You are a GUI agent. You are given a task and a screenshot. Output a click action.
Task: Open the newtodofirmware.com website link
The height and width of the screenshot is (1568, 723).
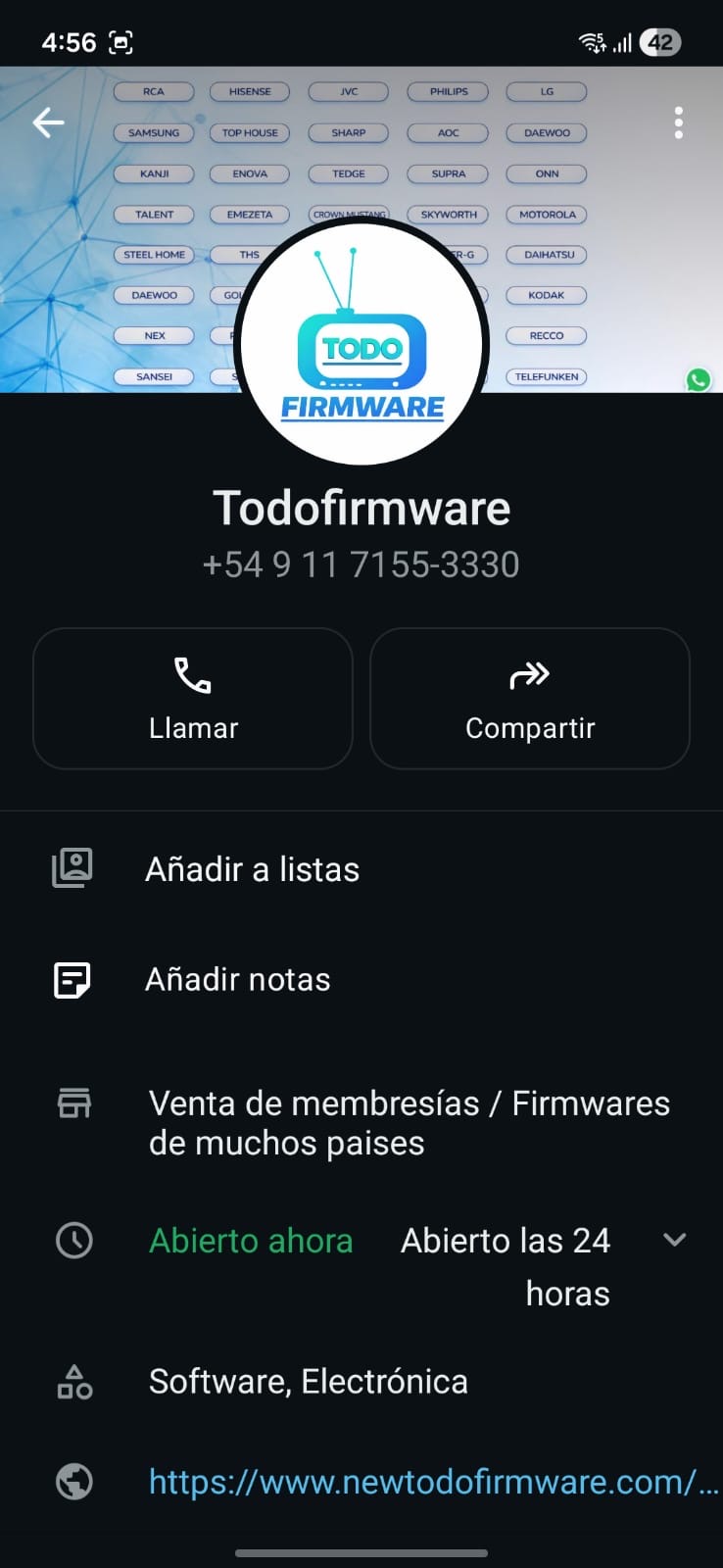click(x=431, y=1482)
